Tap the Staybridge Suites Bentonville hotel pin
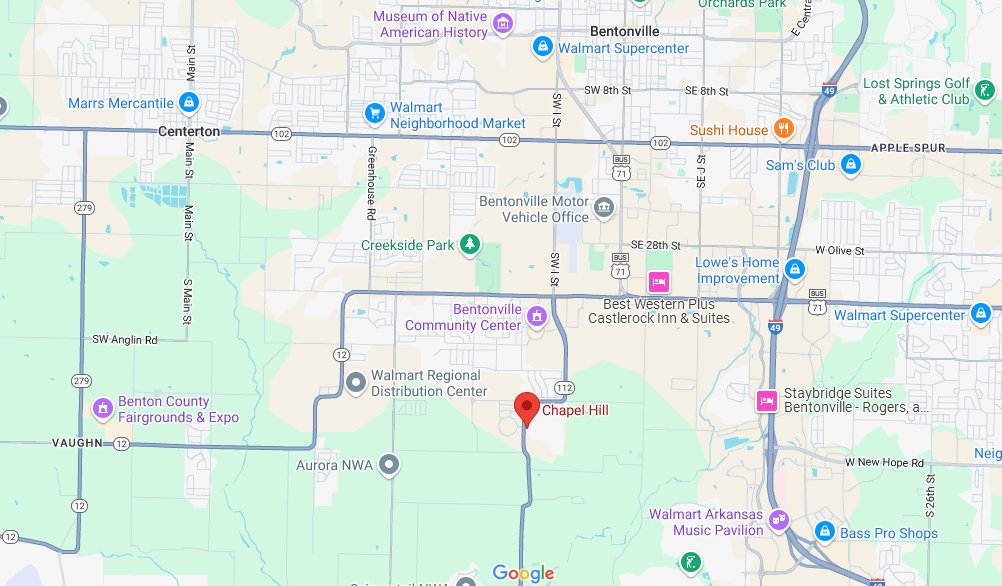The height and width of the screenshot is (586, 1002). click(x=767, y=400)
